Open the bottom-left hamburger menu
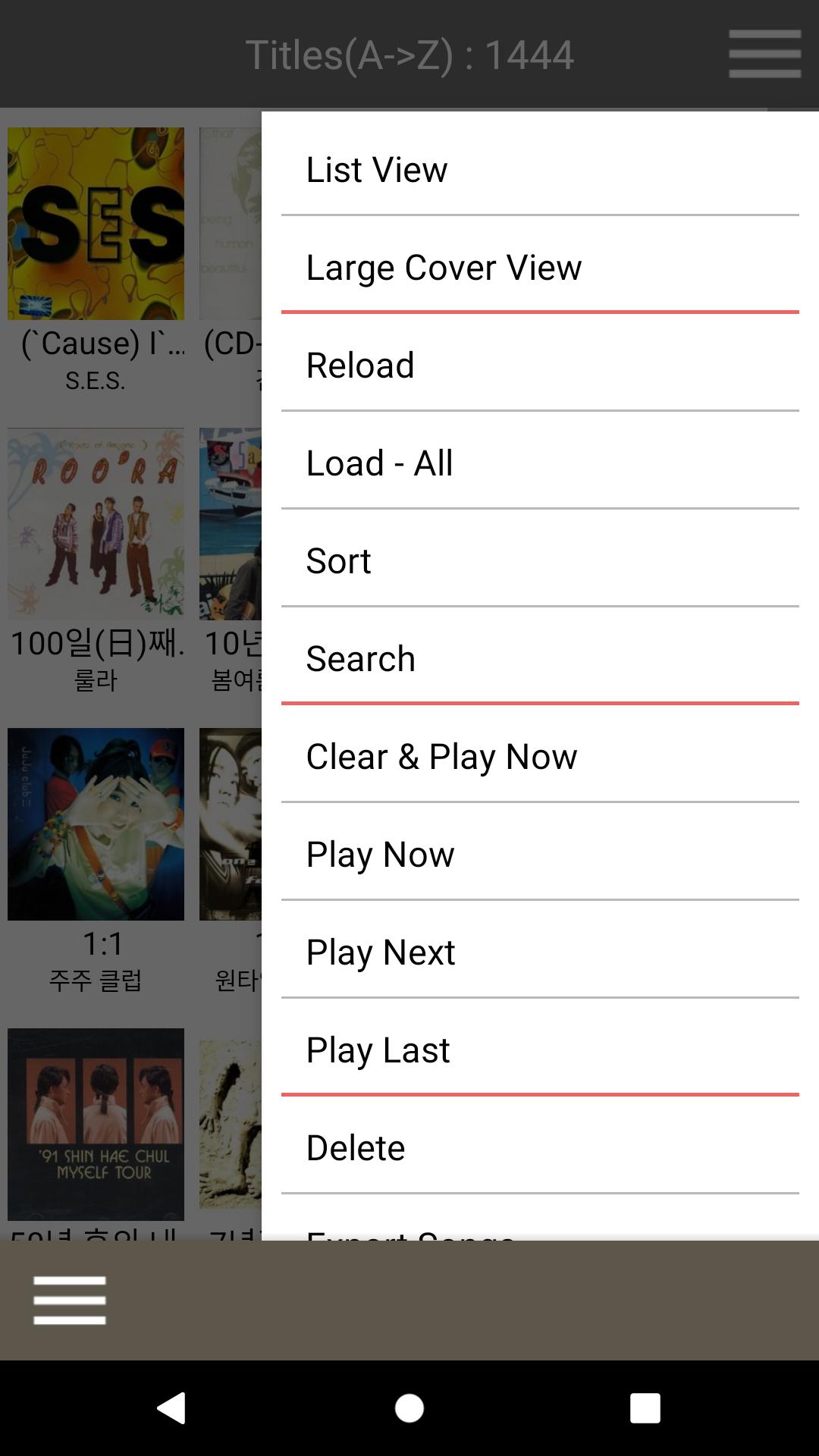This screenshot has width=819, height=1456. [70, 1300]
